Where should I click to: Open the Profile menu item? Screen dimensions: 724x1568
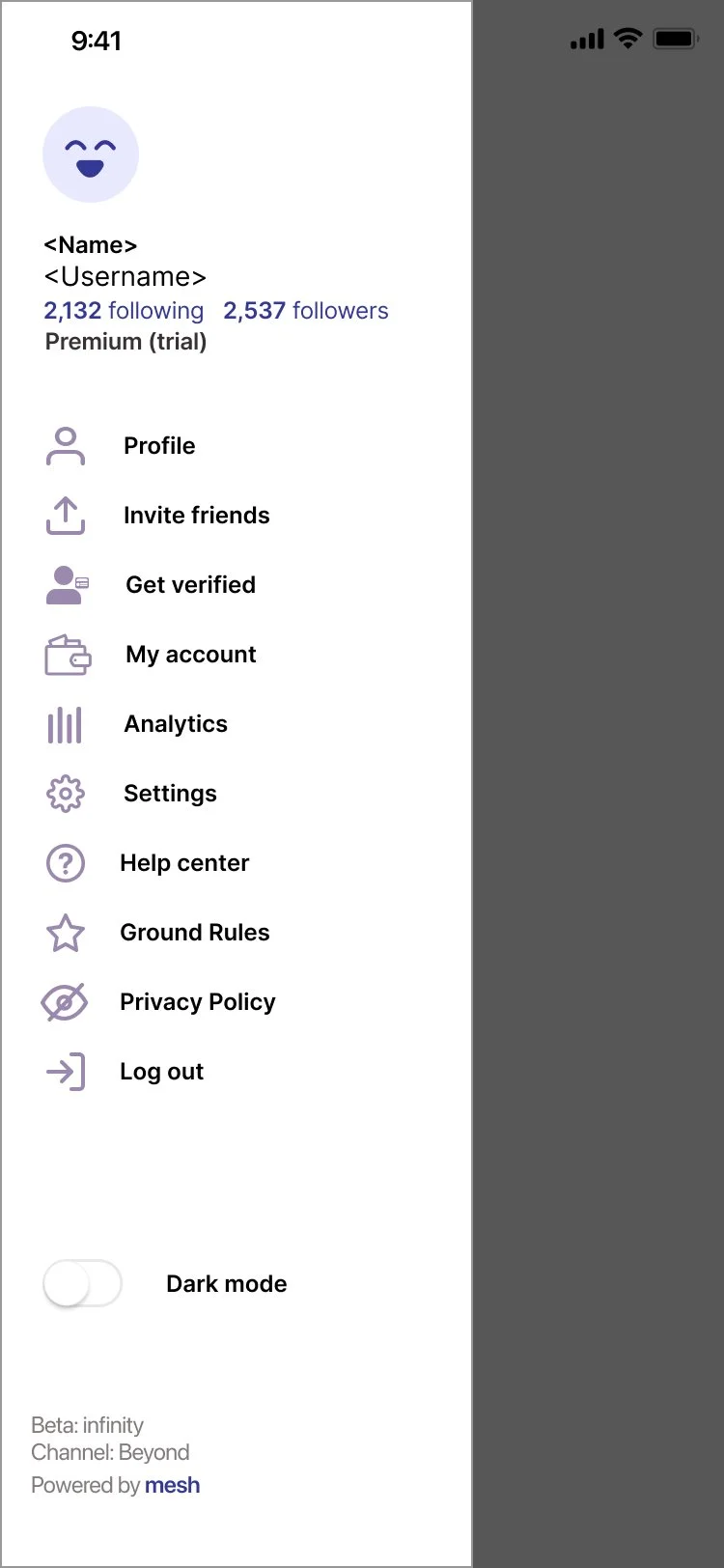159,446
